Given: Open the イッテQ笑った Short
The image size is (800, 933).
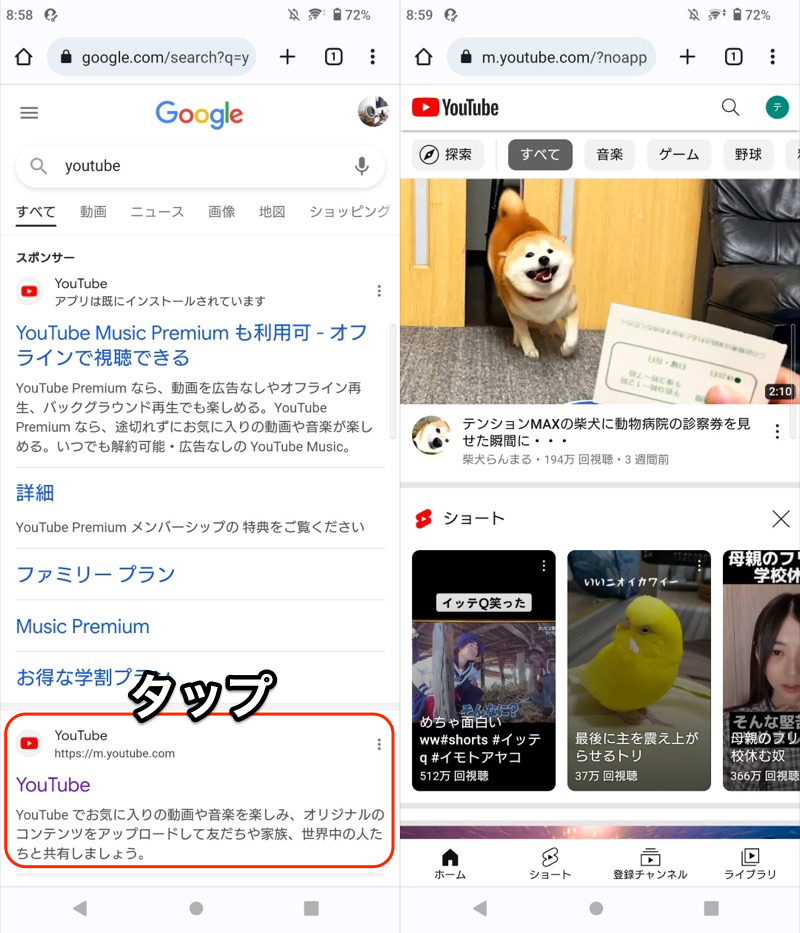Looking at the screenshot, I should pos(483,670).
